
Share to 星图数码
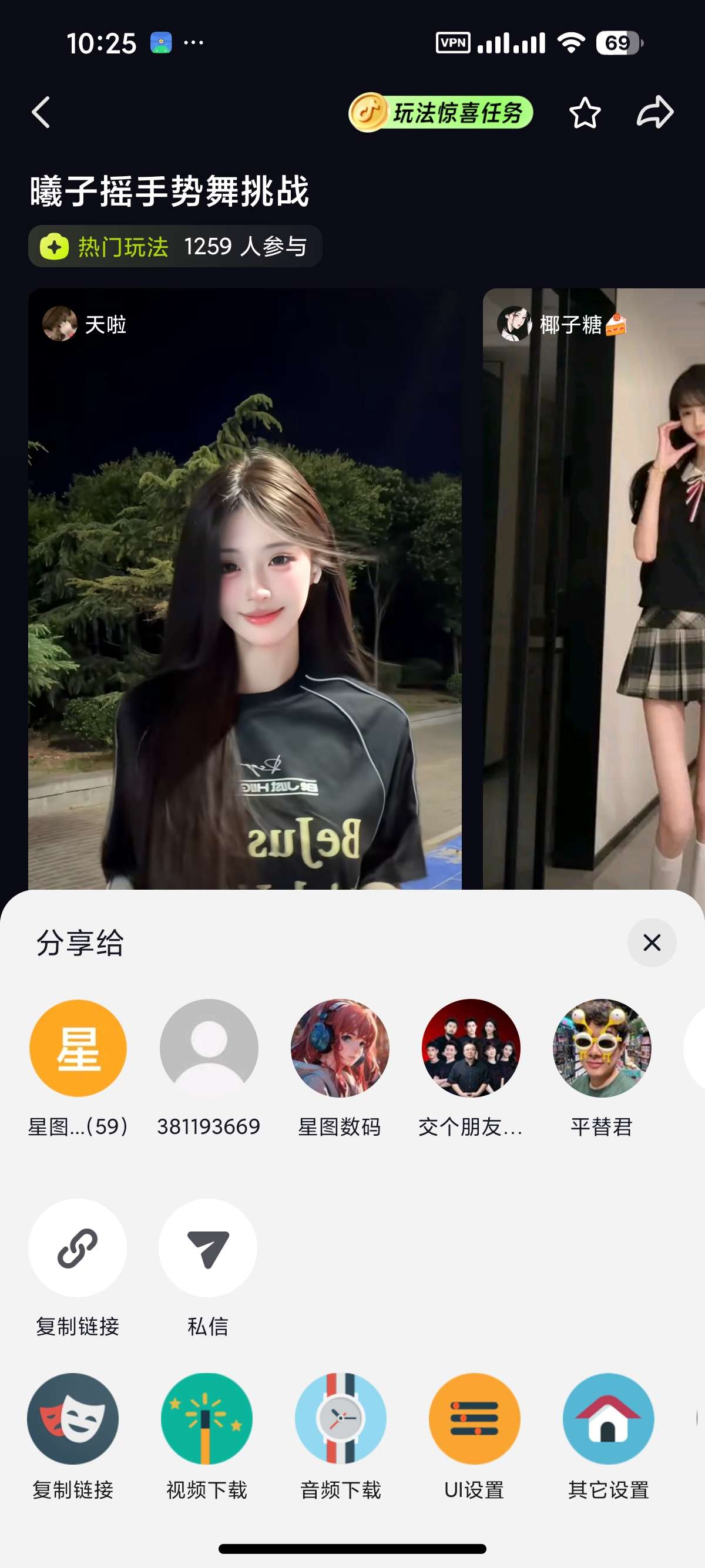[x=340, y=1068]
